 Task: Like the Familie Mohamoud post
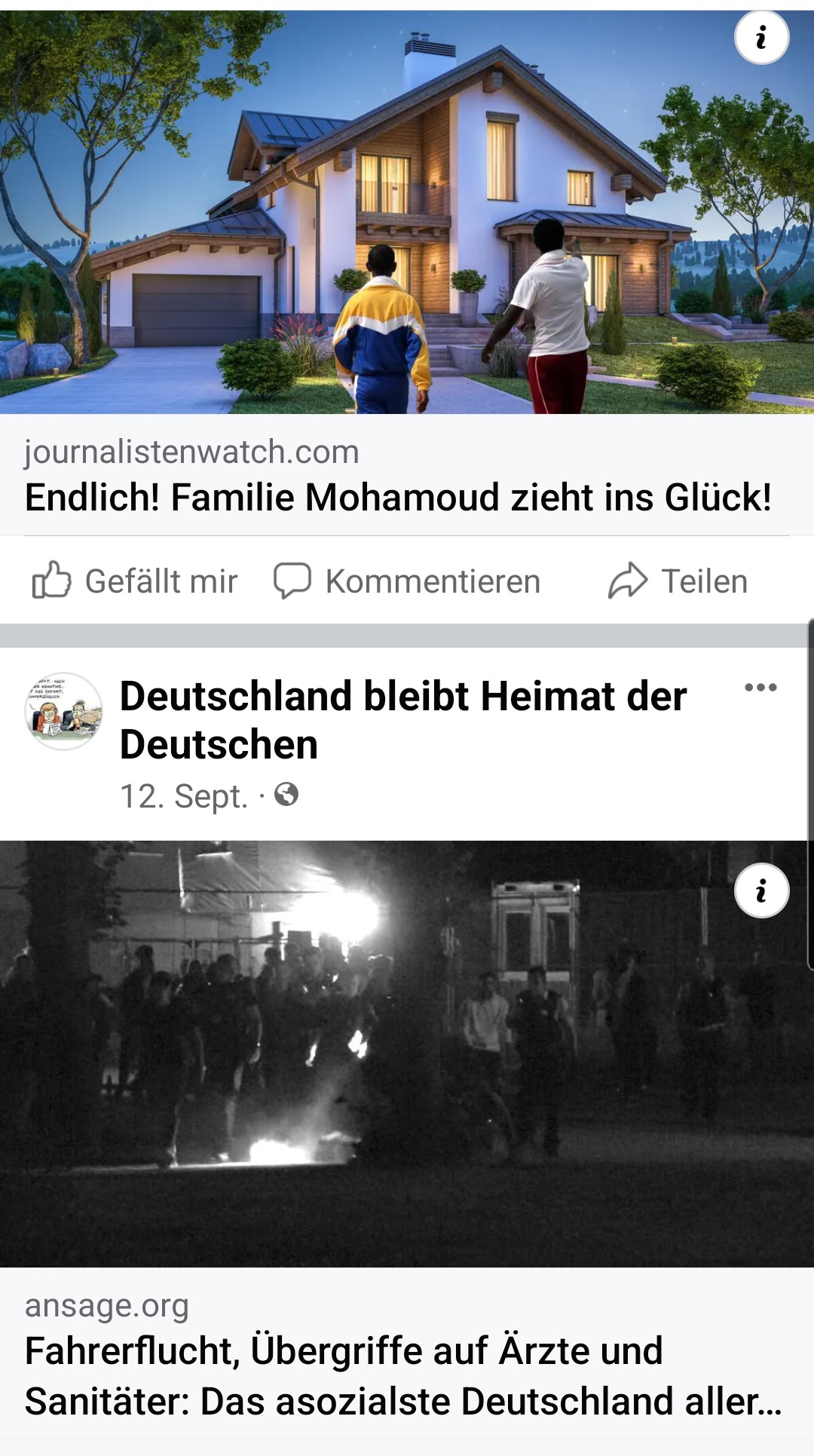coord(135,581)
